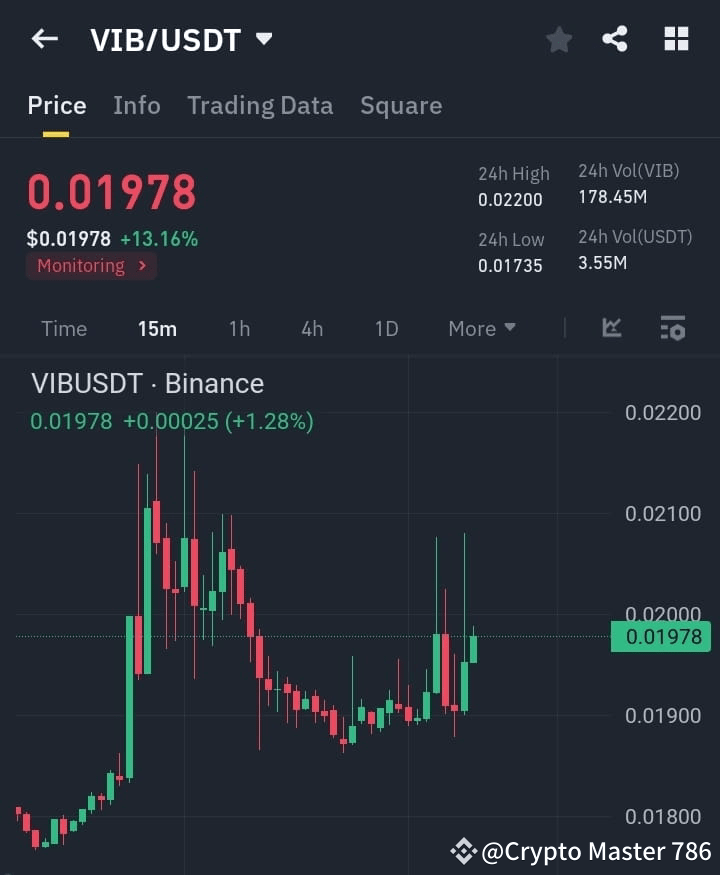Viewport: 720px width, 875px height.
Task: Switch to the Time view interval
Action: [63, 328]
